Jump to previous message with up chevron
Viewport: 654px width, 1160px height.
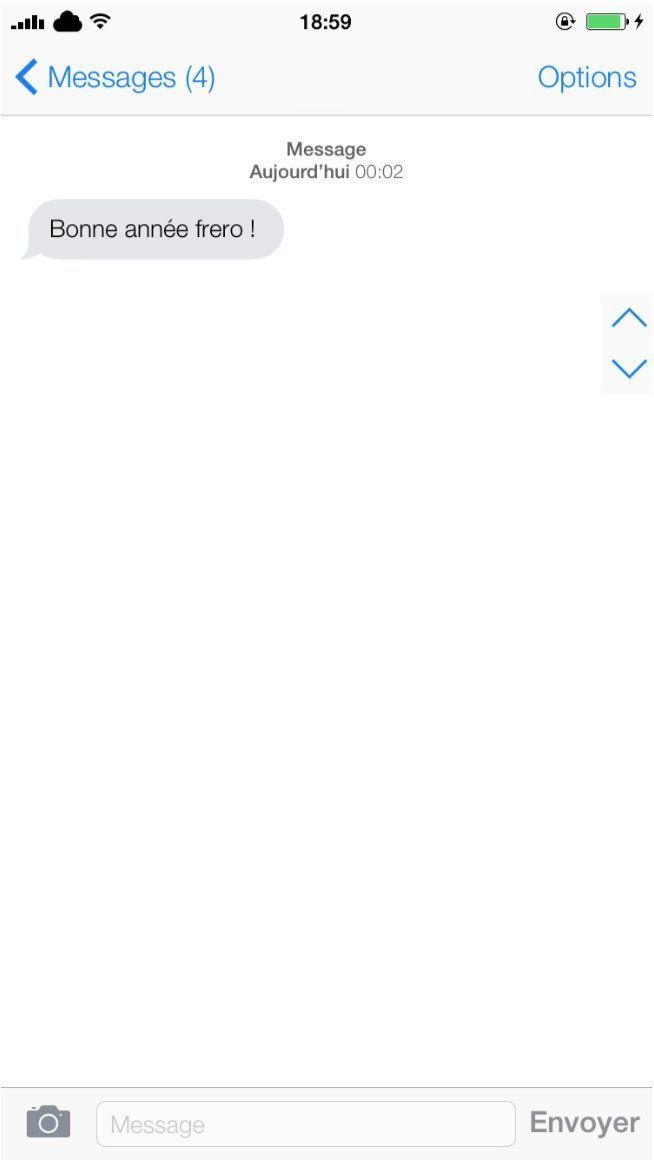click(628, 319)
